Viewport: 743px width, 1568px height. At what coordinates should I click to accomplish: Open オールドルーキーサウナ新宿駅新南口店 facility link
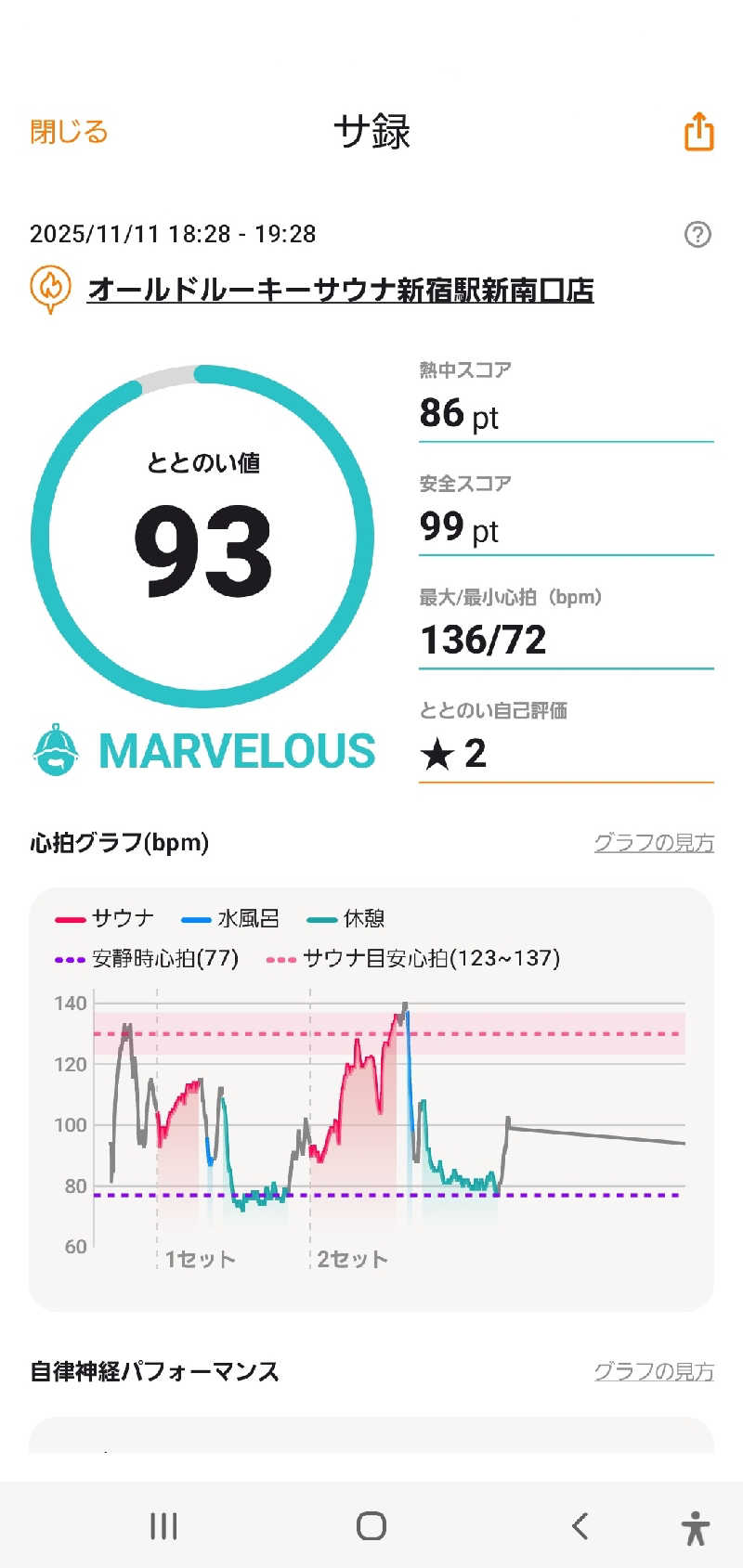pyautogui.click(x=340, y=290)
